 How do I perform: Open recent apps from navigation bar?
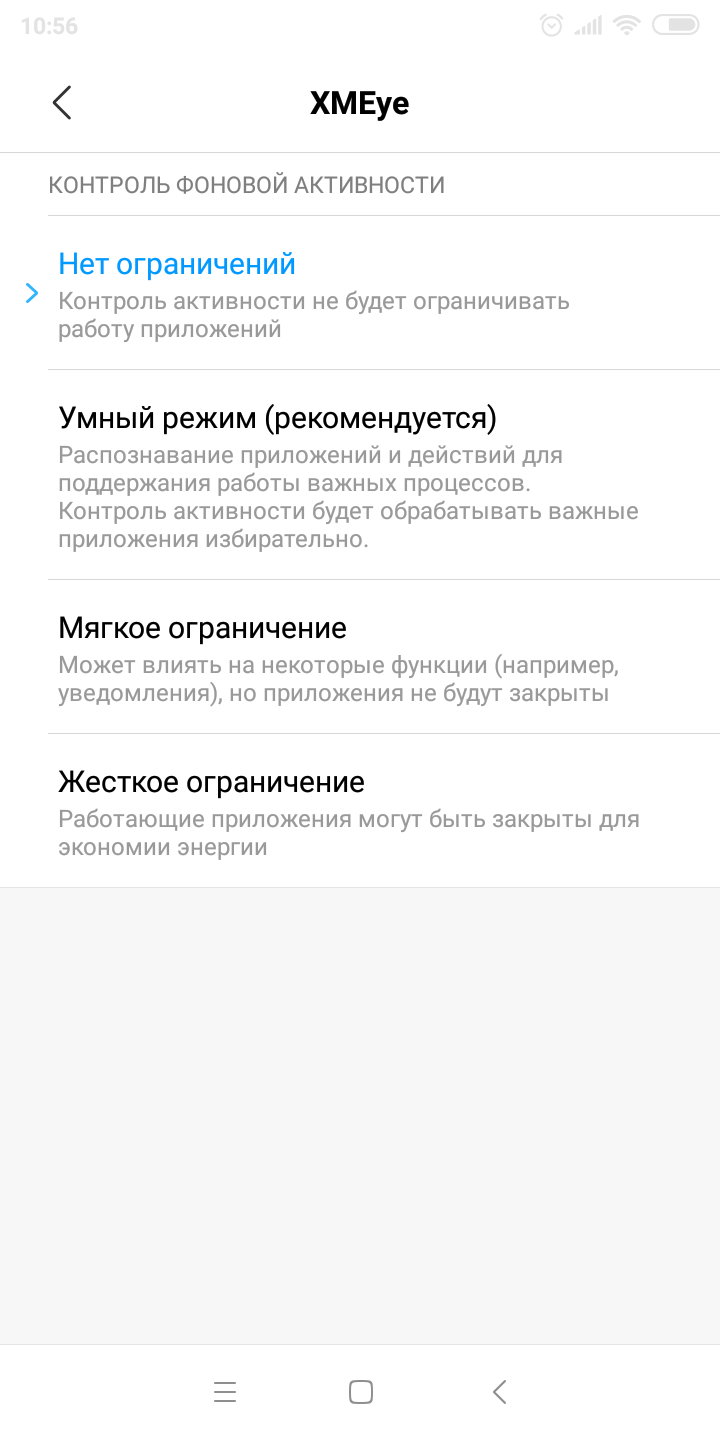[x=225, y=1392]
